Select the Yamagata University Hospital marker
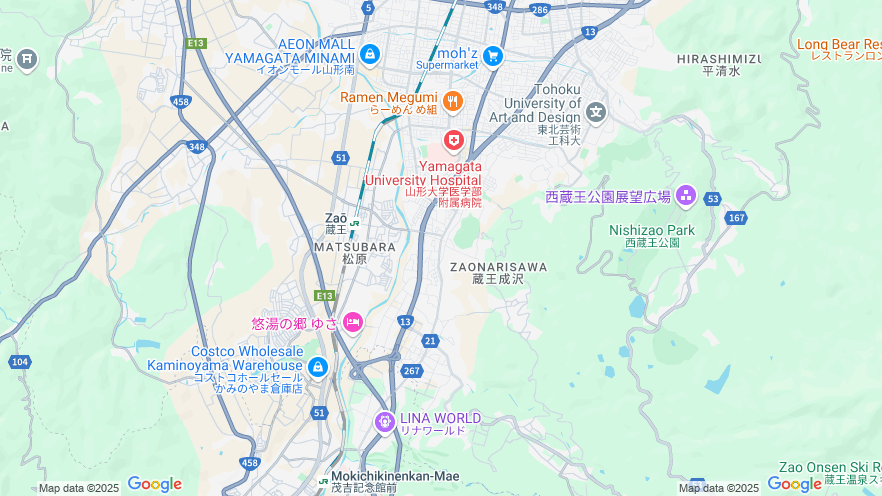Image resolution: width=882 pixels, height=496 pixels. (x=454, y=139)
